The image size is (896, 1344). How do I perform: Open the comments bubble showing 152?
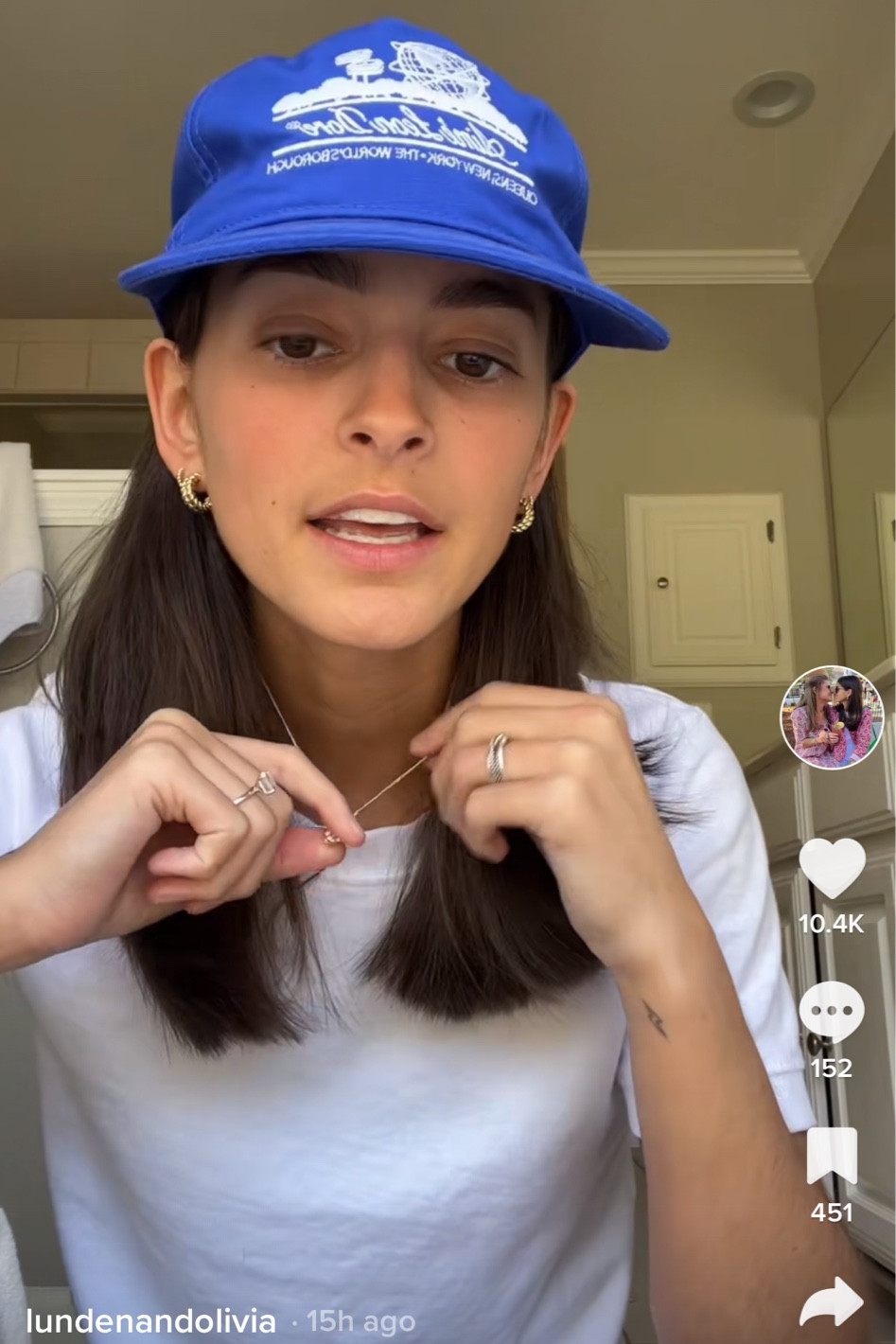pos(832,1012)
